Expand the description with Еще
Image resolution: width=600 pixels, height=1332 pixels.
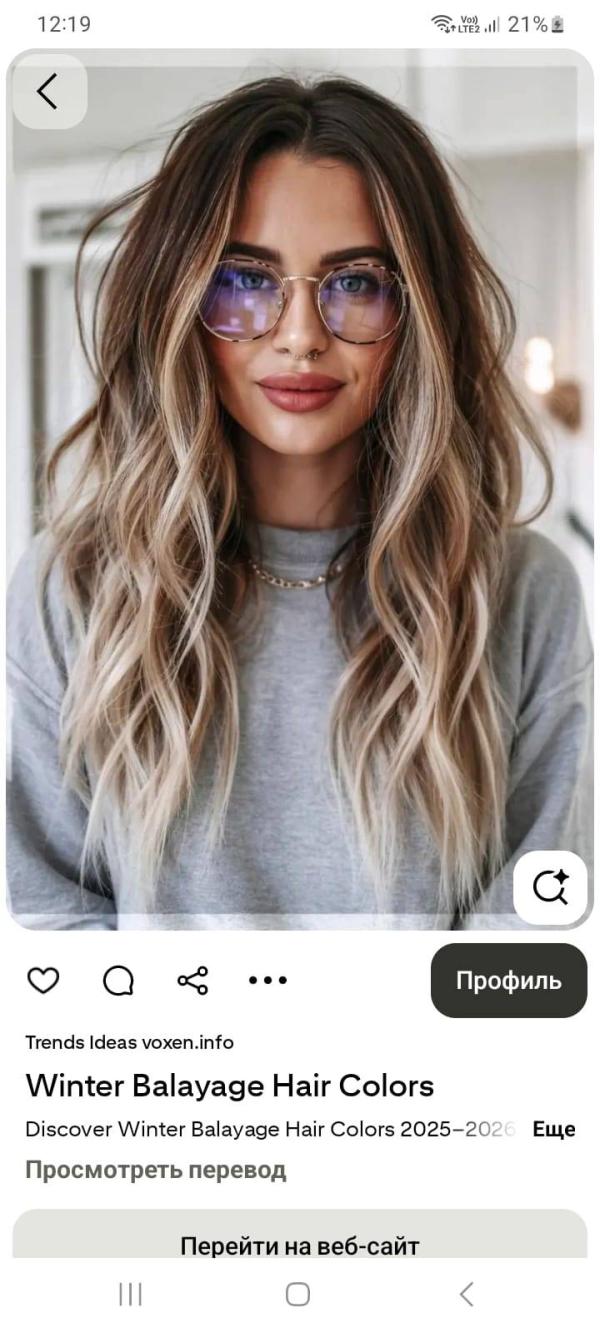pos(553,1129)
